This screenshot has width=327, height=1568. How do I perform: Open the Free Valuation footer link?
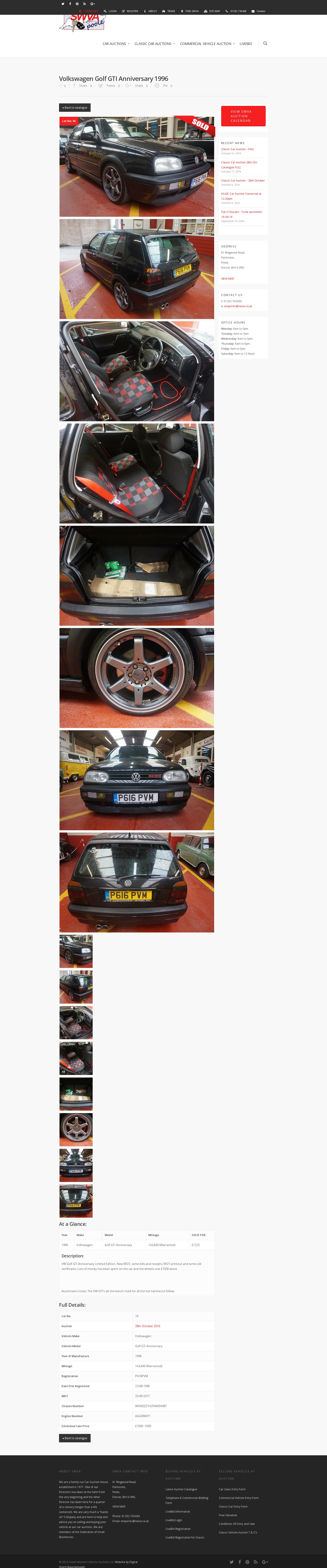coord(228,1515)
